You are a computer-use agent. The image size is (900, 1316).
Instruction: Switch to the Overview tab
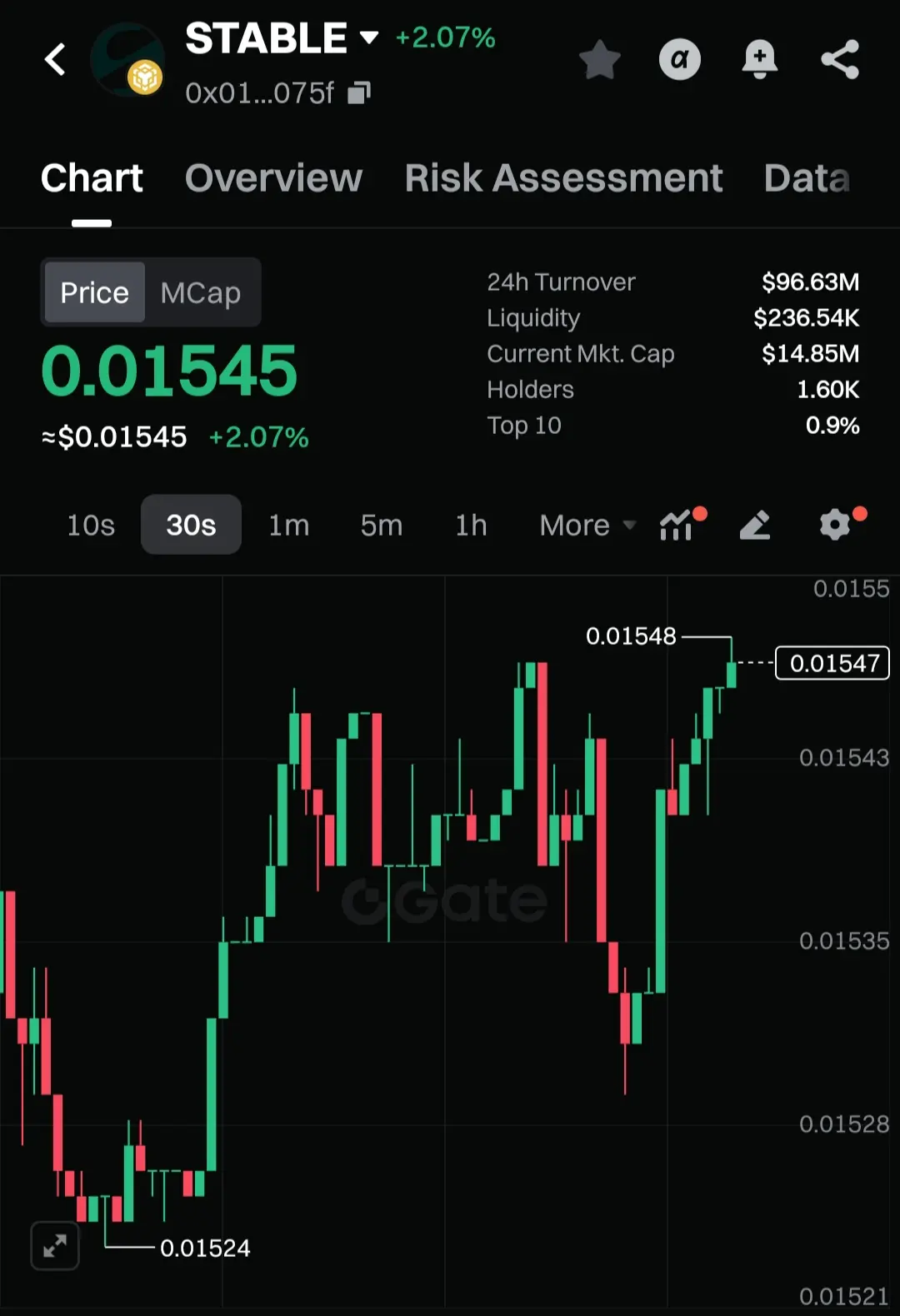pos(273,177)
